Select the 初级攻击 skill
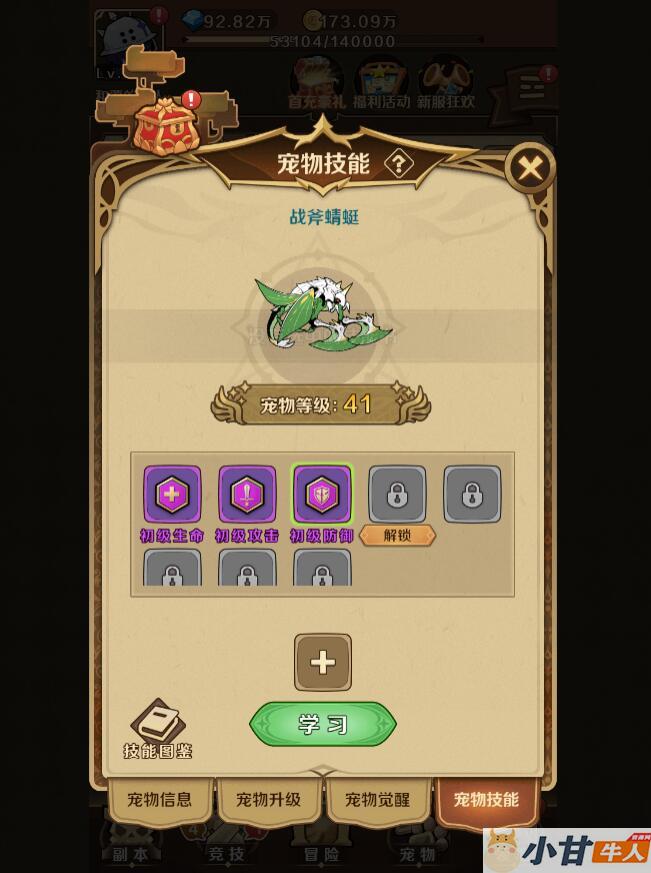651x873 pixels. (x=247, y=495)
